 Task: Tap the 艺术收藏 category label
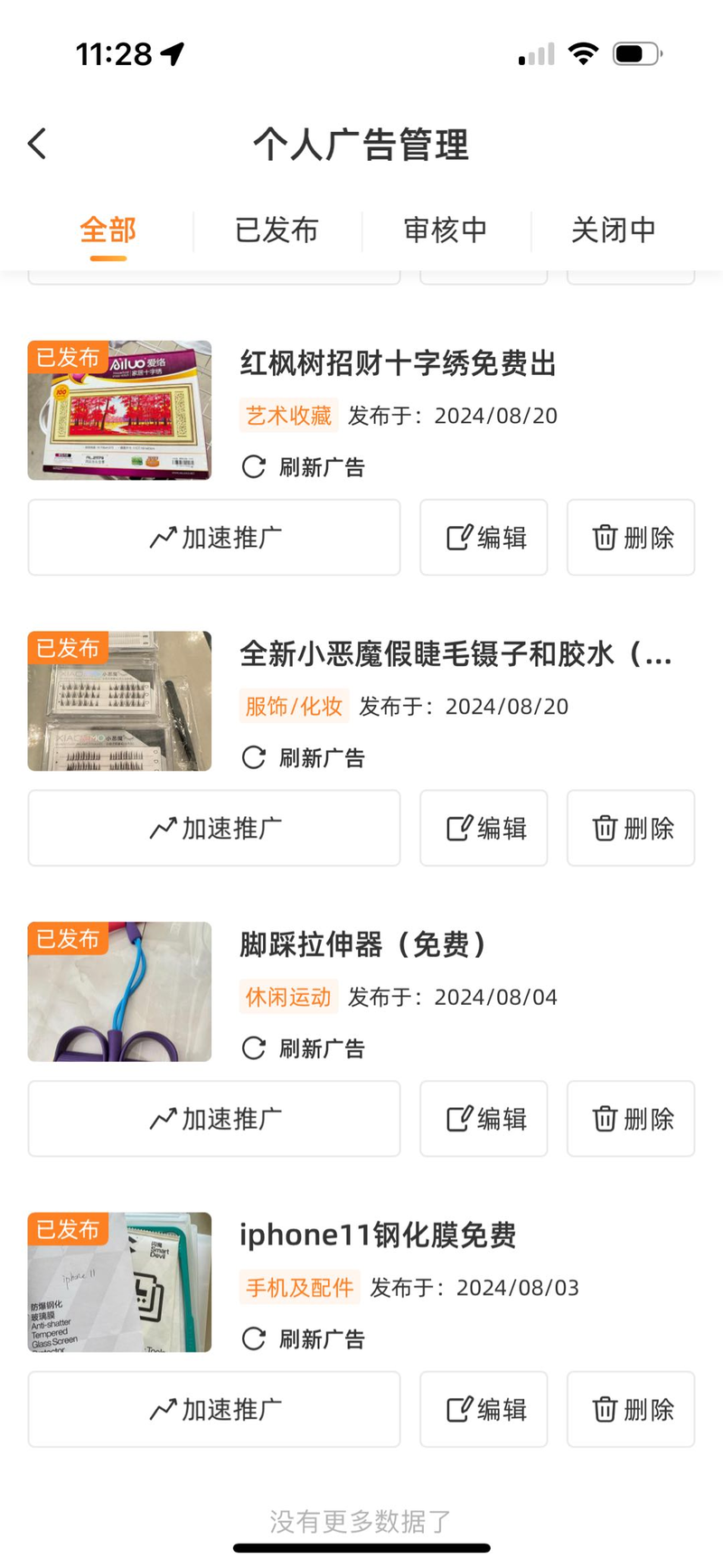pos(287,417)
